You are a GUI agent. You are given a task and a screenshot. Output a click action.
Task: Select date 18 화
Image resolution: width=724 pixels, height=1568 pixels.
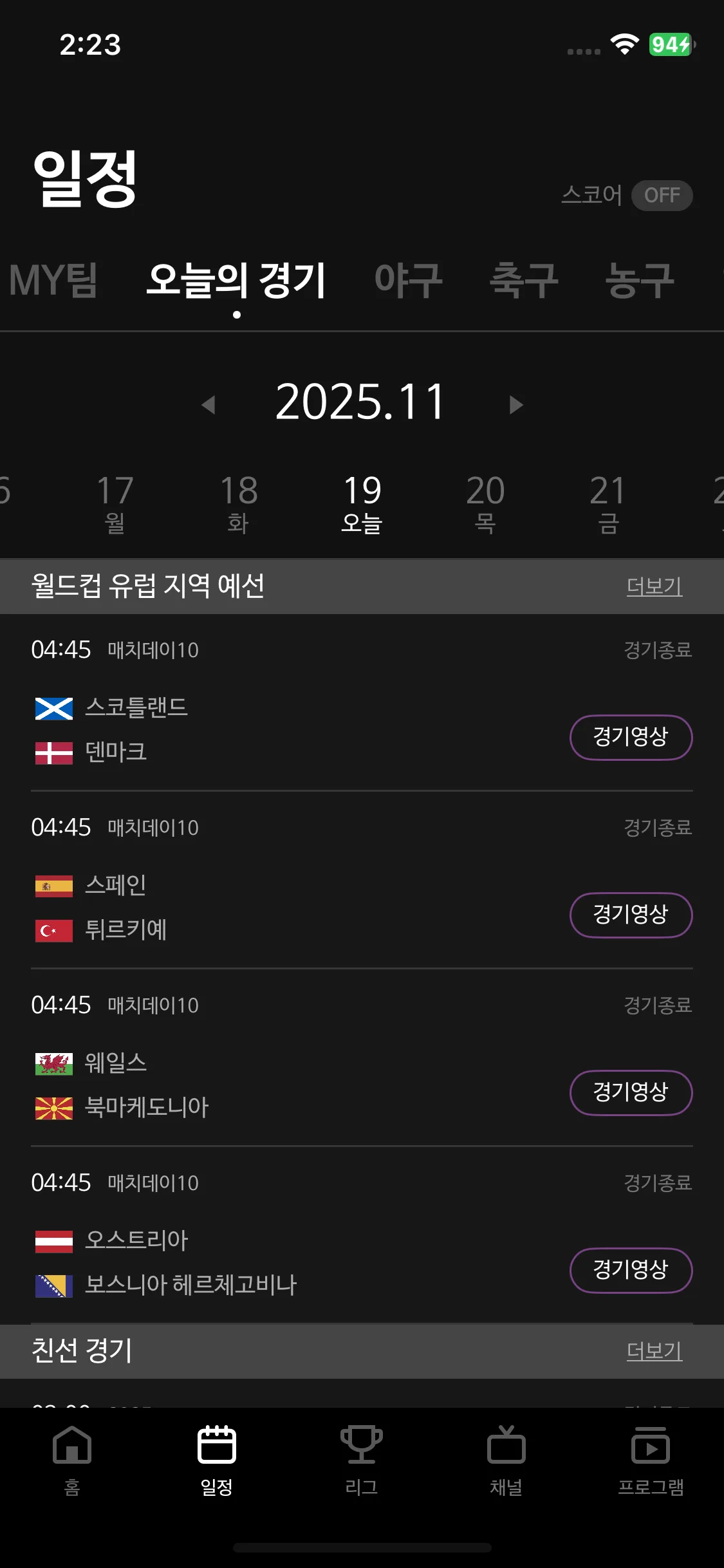point(239,504)
